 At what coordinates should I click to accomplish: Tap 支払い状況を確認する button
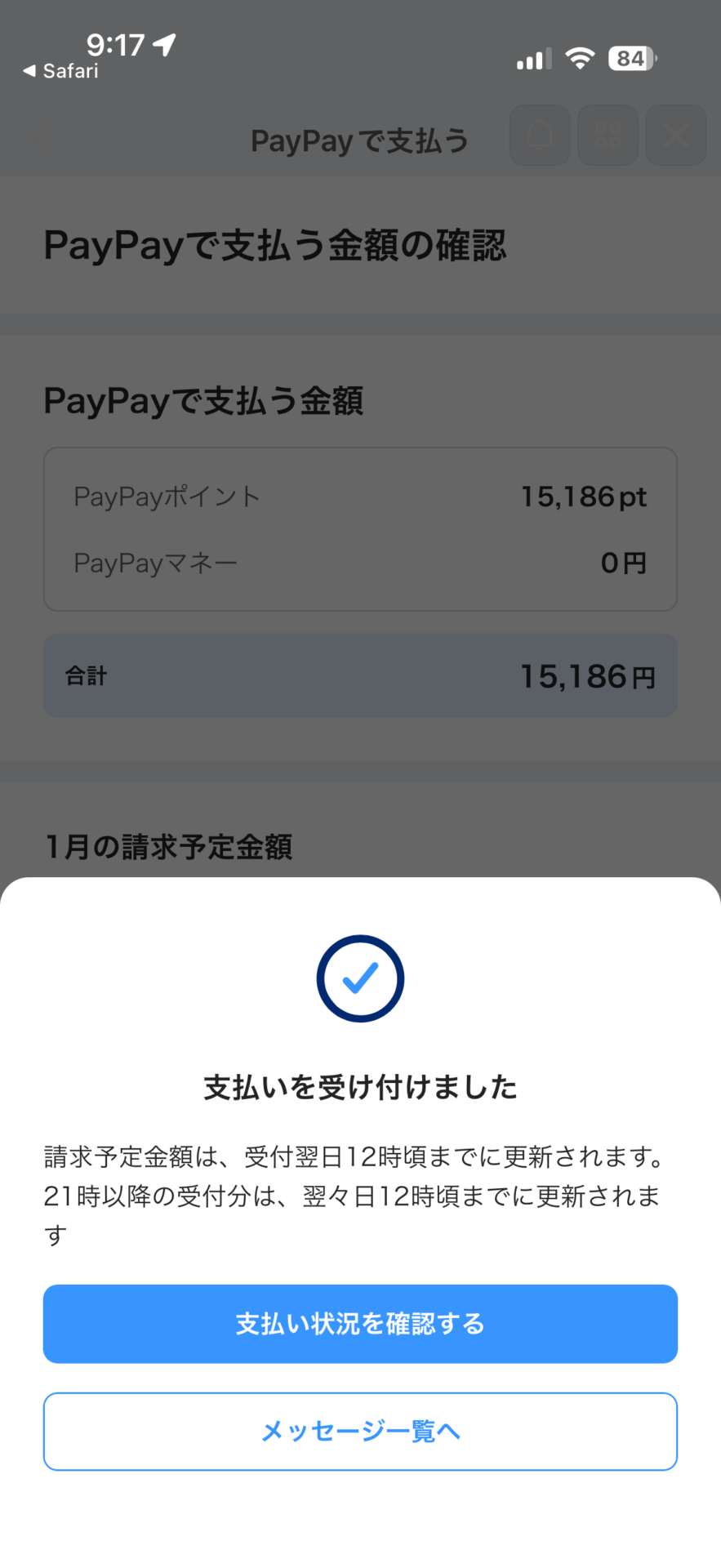tap(360, 1324)
